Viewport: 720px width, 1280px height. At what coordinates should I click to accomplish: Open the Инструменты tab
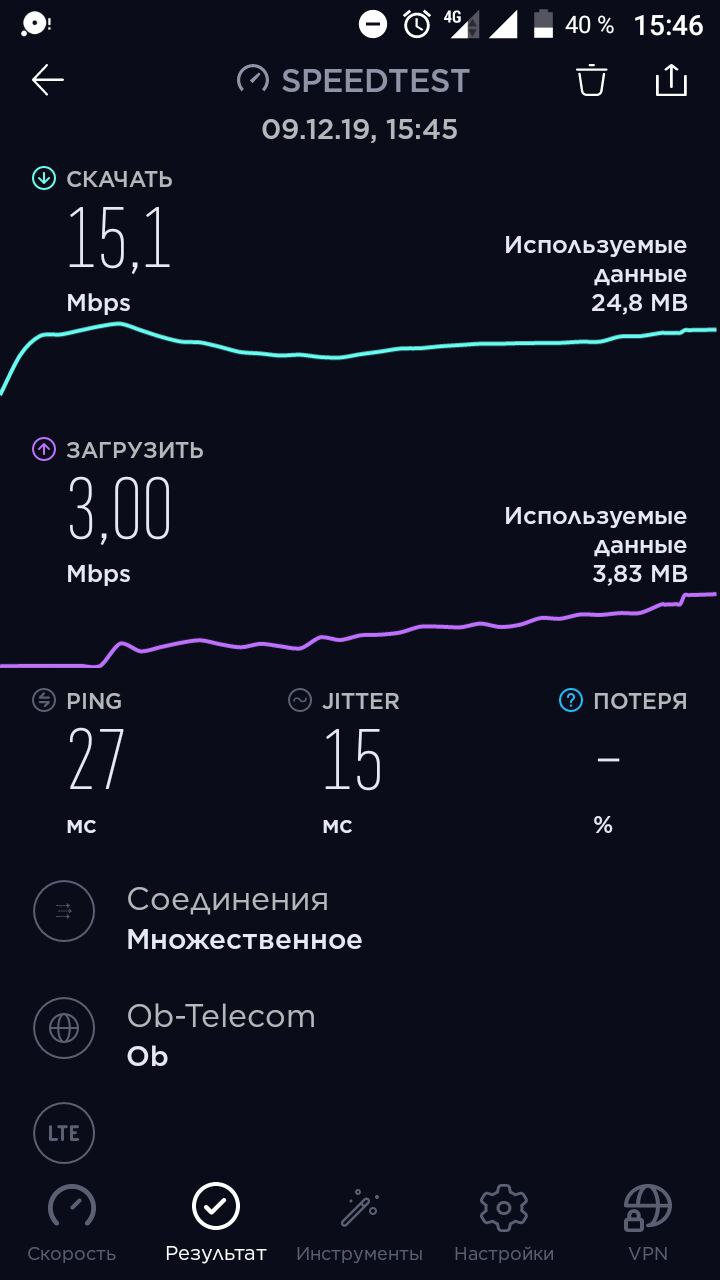[x=359, y=1224]
